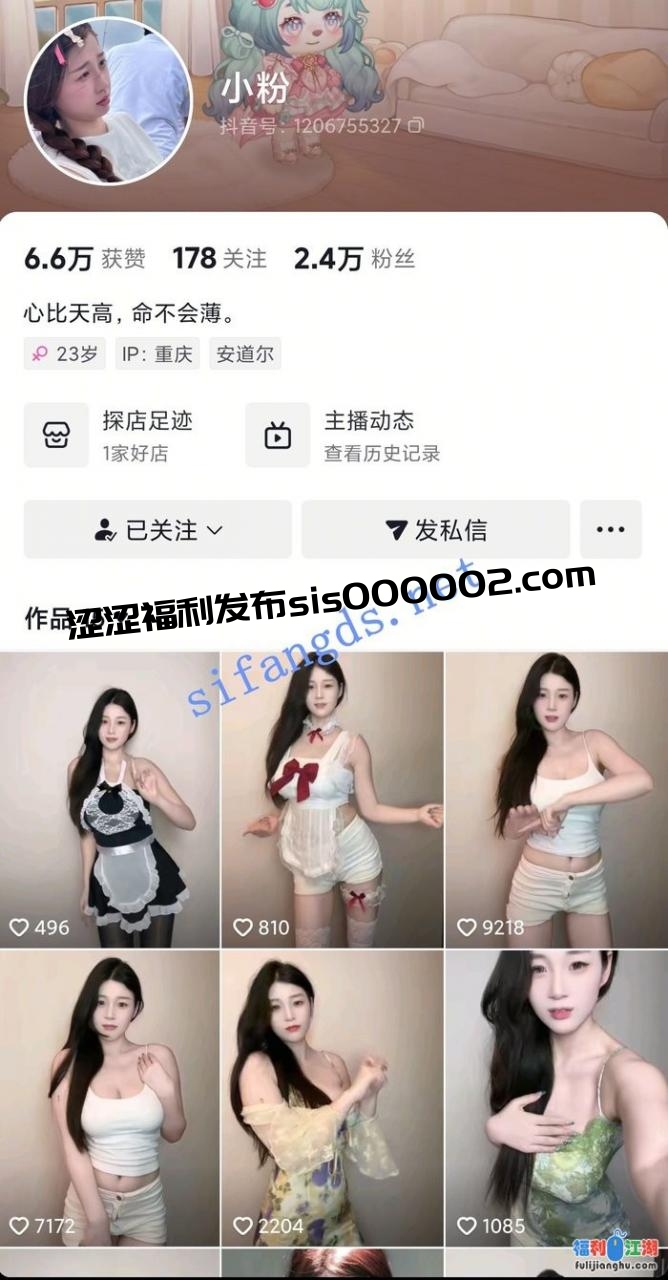Play the video with 810 likes
This screenshot has height=1280, width=668.
[x=333, y=798]
